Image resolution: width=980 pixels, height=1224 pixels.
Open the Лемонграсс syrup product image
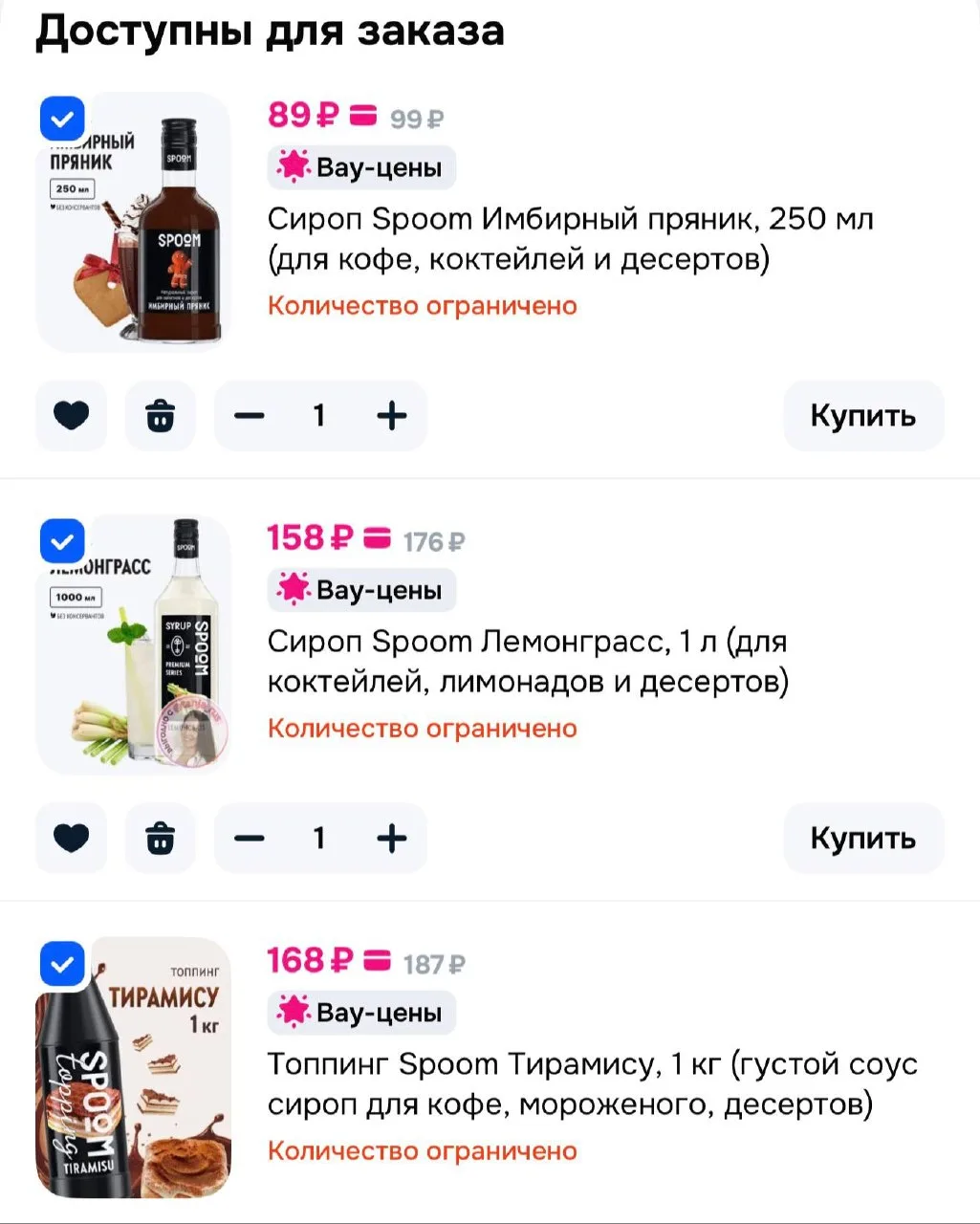tap(134, 645)
